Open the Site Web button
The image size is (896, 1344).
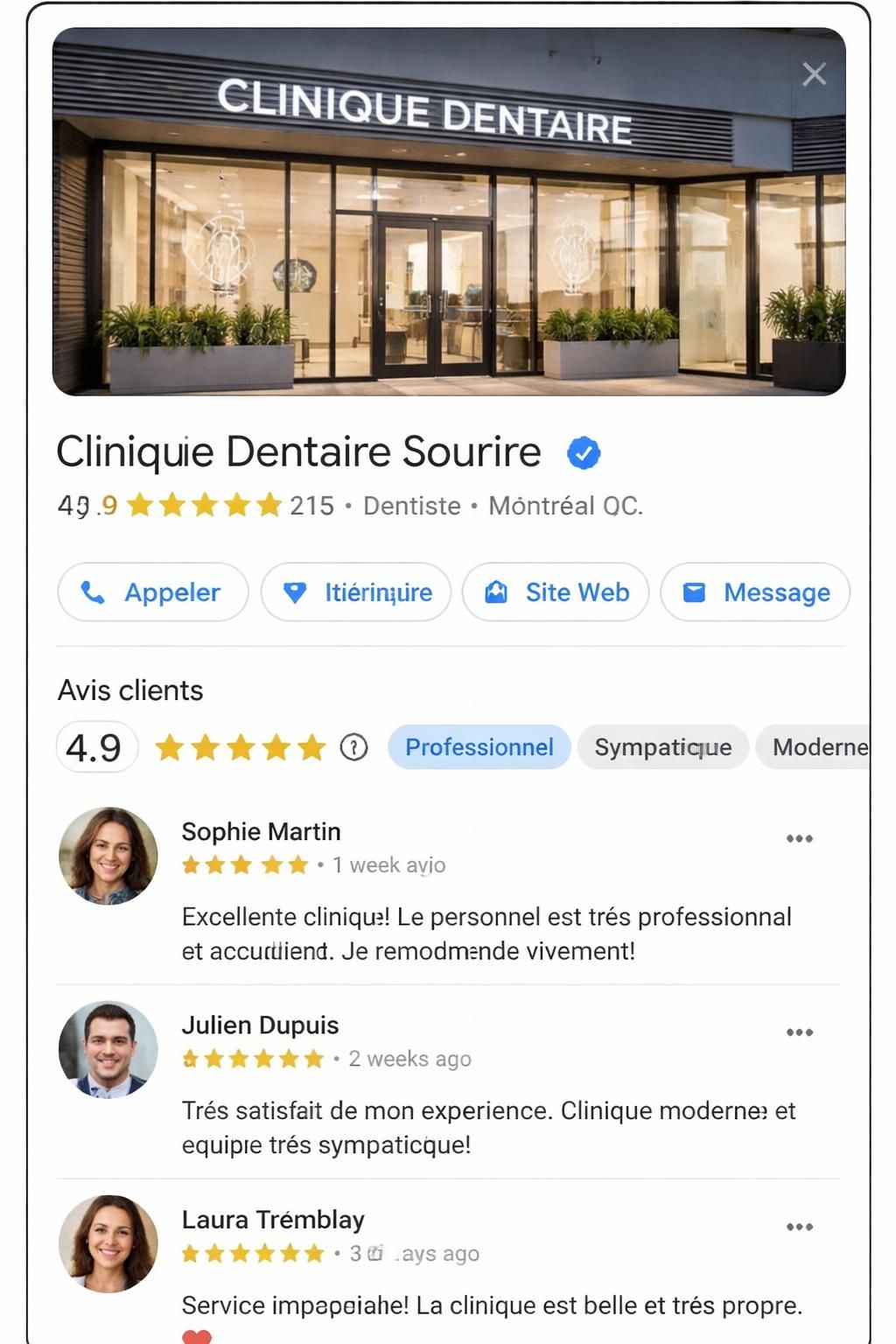556,592
